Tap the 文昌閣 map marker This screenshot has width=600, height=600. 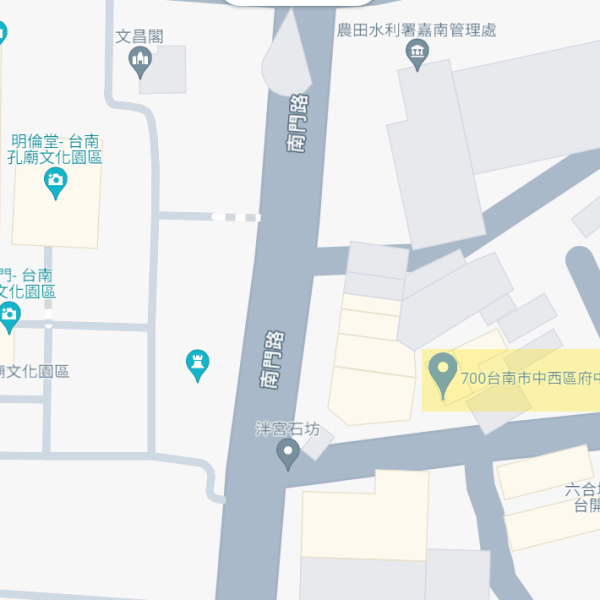tap(140, 63)
